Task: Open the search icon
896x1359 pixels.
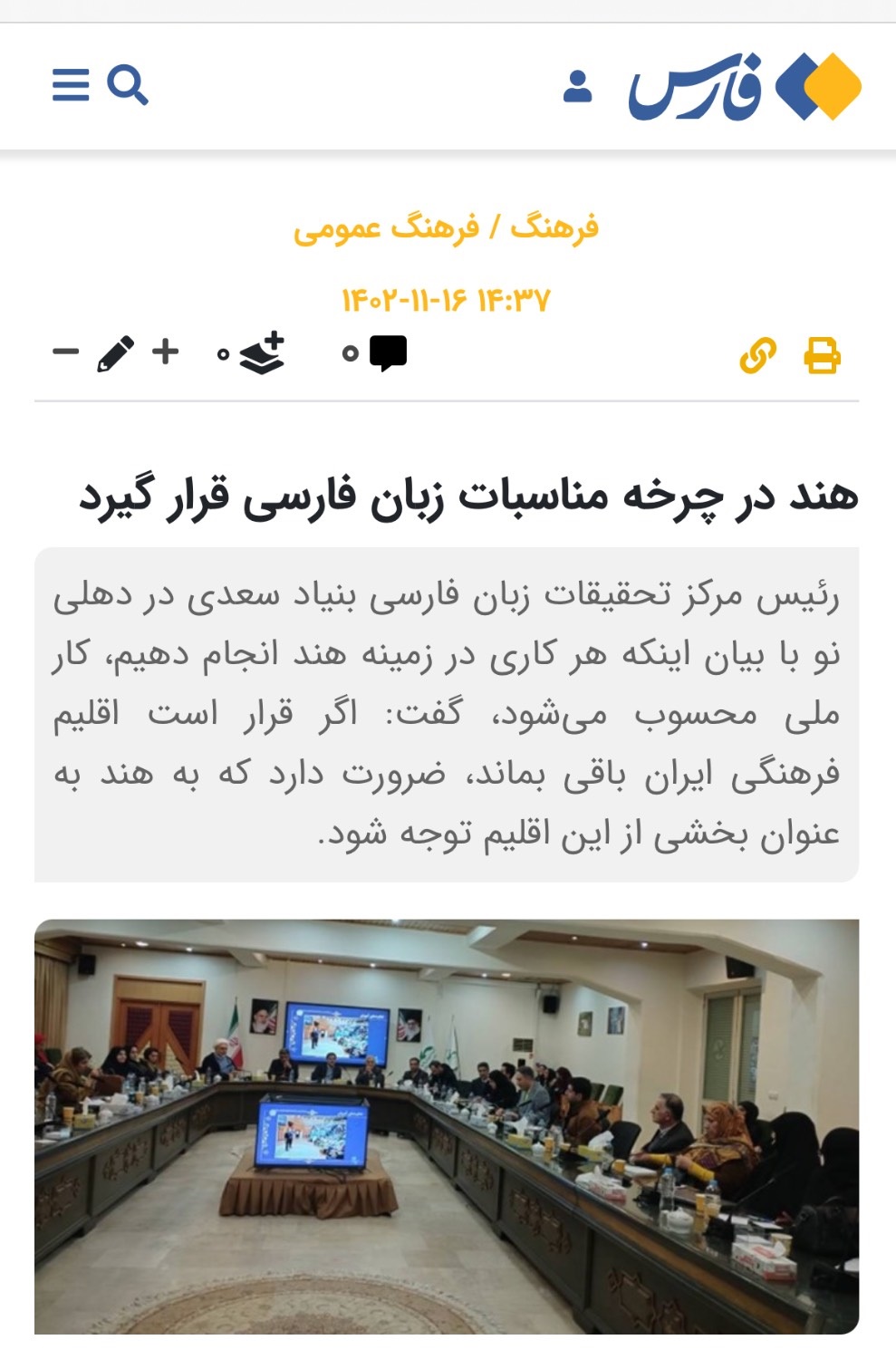Action: [127, 86]
